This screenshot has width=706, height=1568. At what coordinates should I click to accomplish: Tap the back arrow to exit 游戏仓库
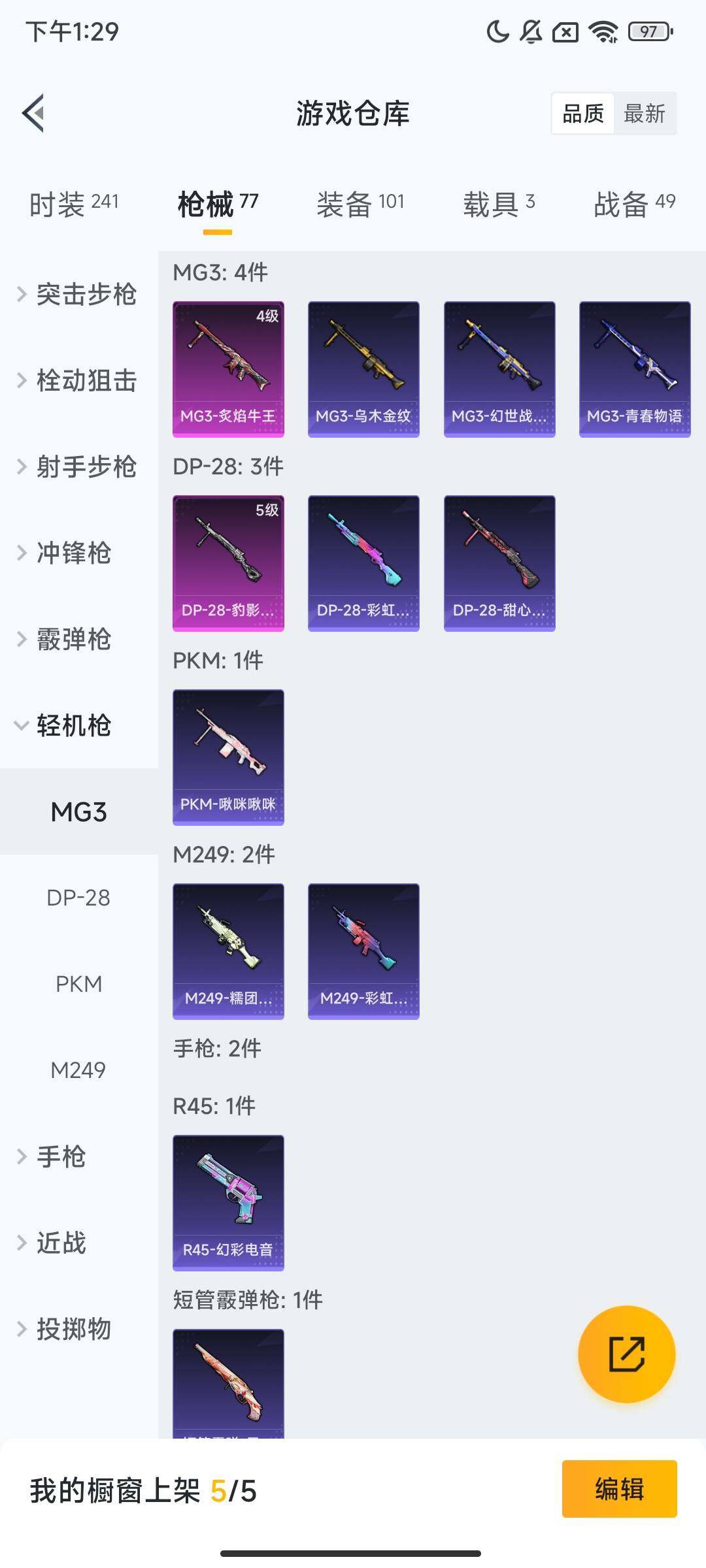coord(34,113)
